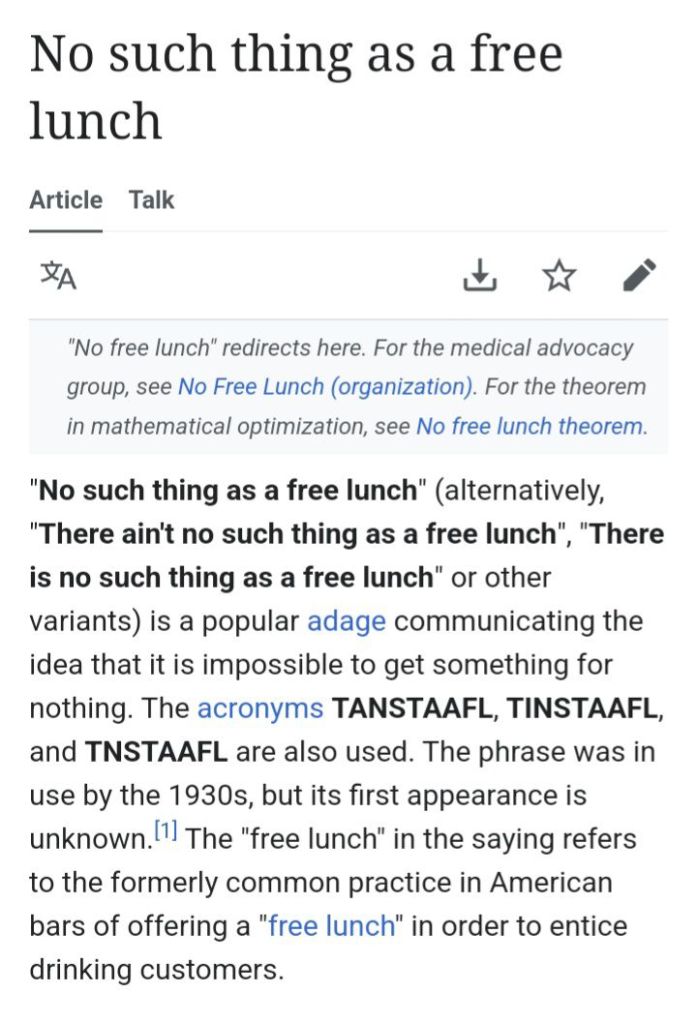Viewport: 696px width, 1024px height.
Task: Download this article
Action: (480, 275)
